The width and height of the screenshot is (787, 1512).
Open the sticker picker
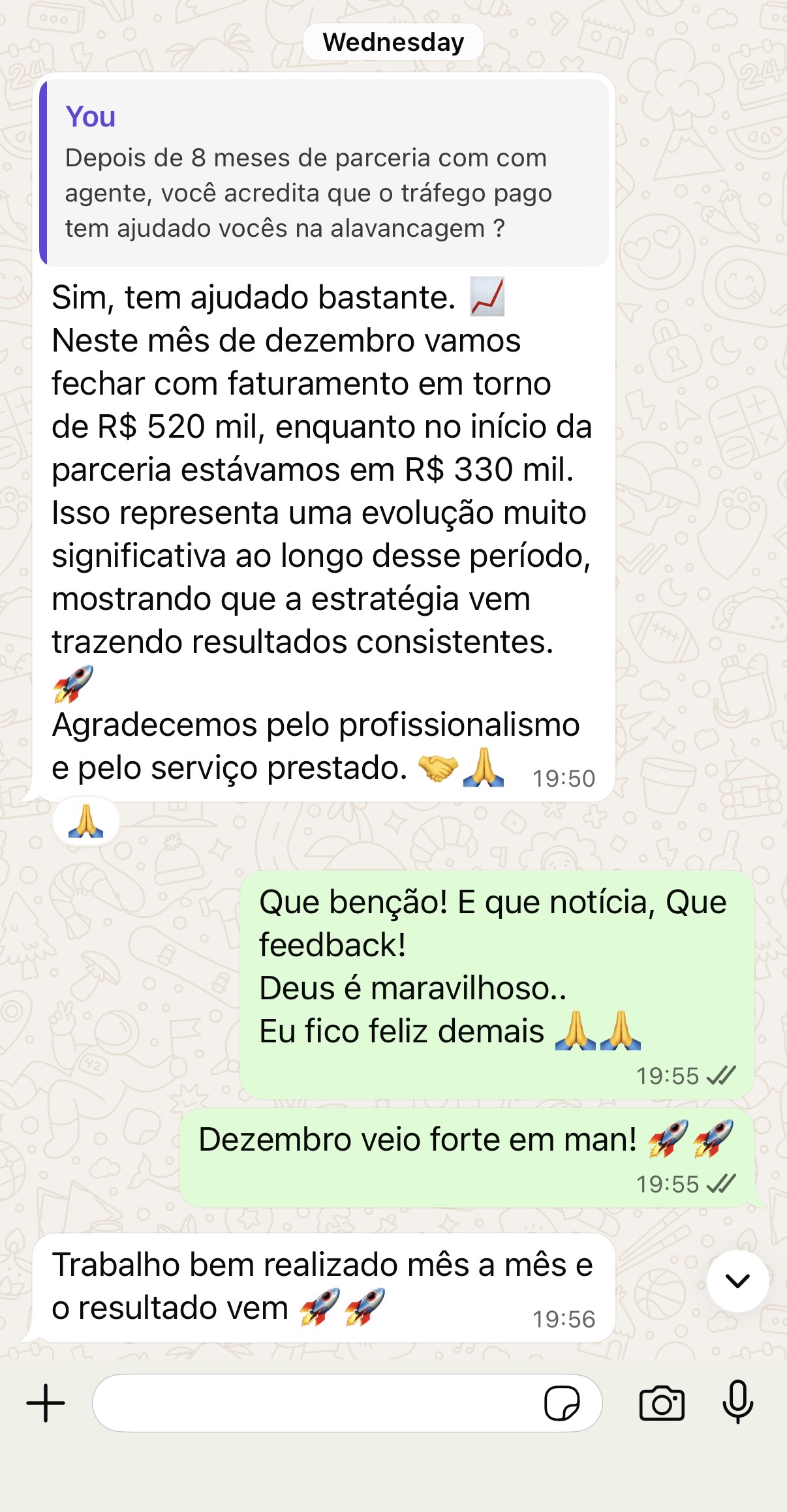tap(561, 1403)
